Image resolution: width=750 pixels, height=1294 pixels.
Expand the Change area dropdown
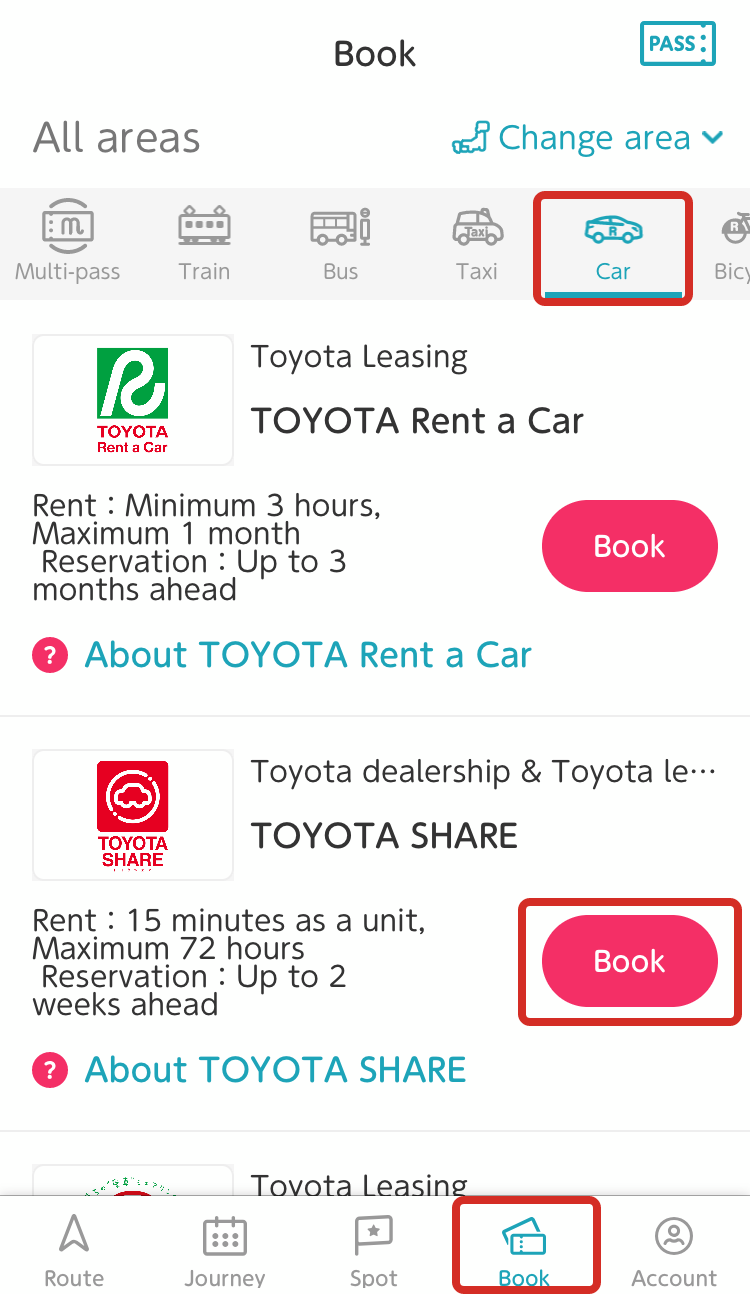tap(588, 138)
